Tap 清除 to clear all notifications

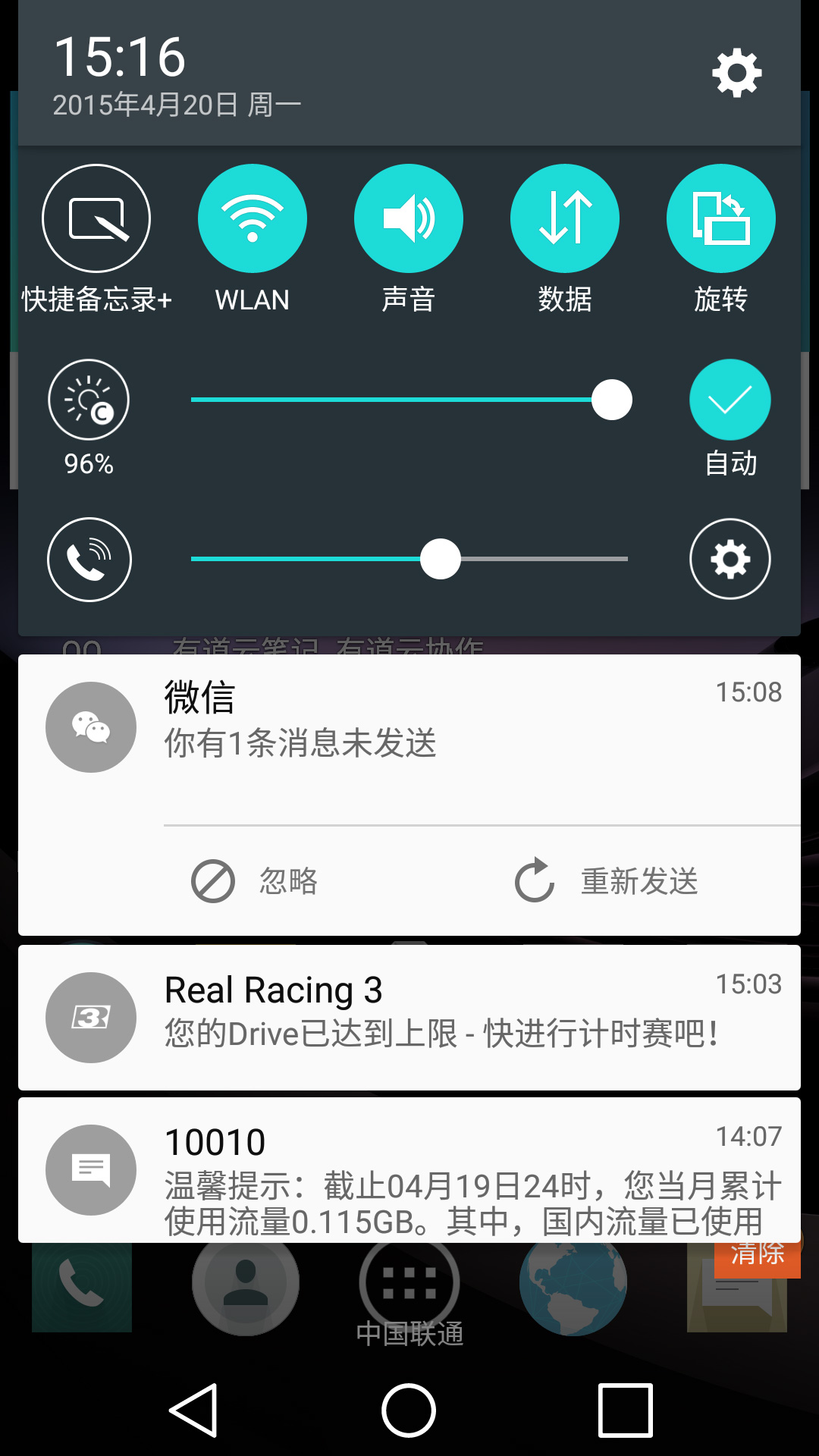pyautogui.click(x=757, y=1256)
